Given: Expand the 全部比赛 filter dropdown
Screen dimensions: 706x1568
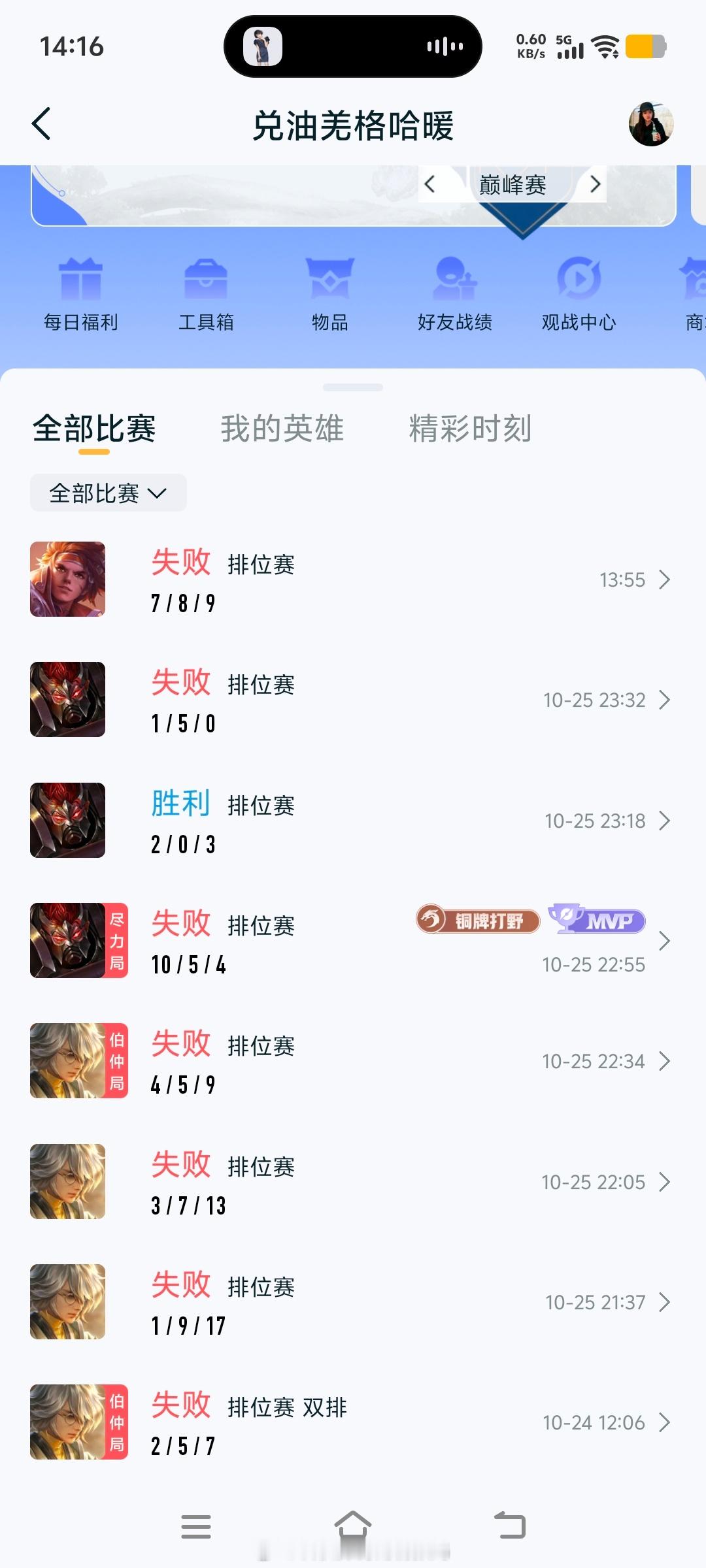Looking at the screenshot, I should point(109,493).
